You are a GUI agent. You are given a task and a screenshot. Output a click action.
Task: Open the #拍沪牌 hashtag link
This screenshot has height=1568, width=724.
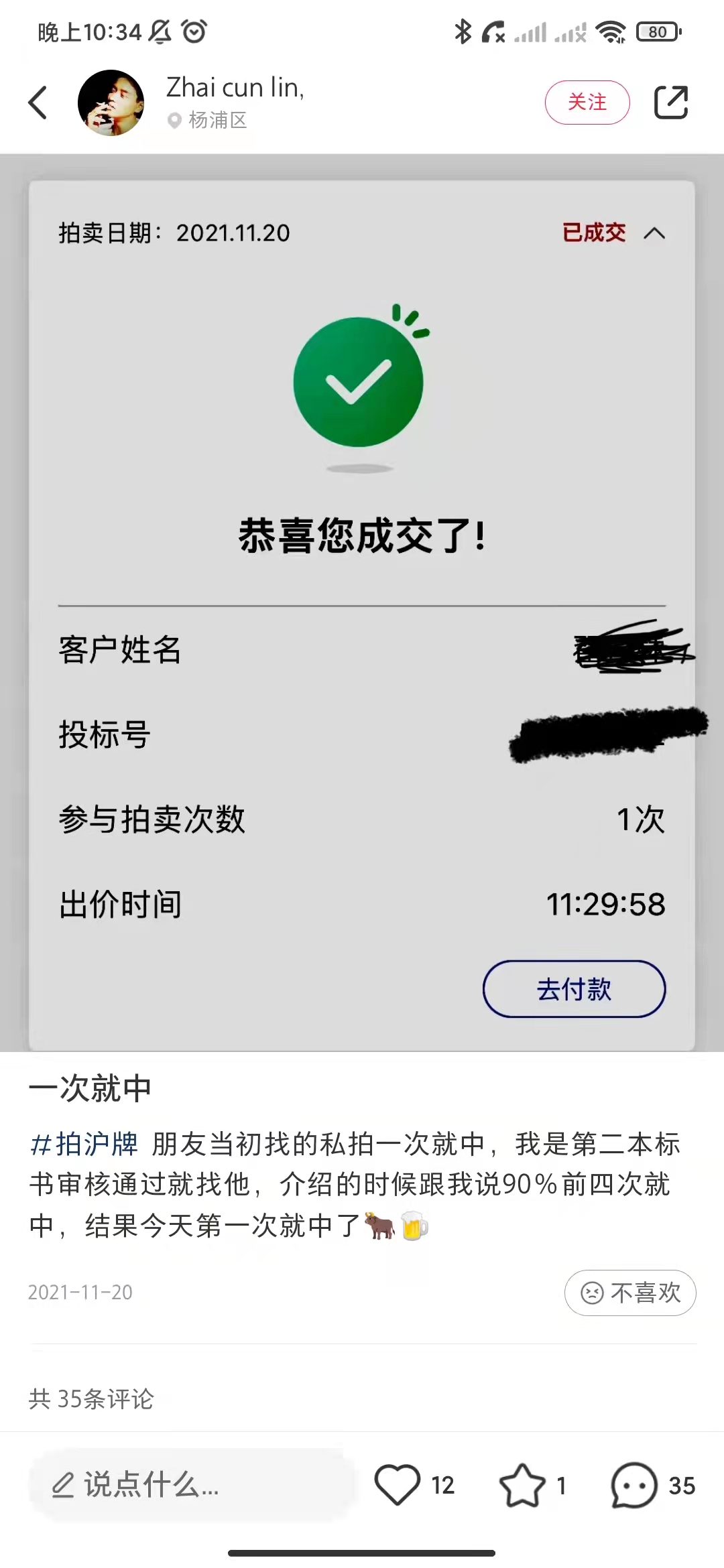(84, 1144)
